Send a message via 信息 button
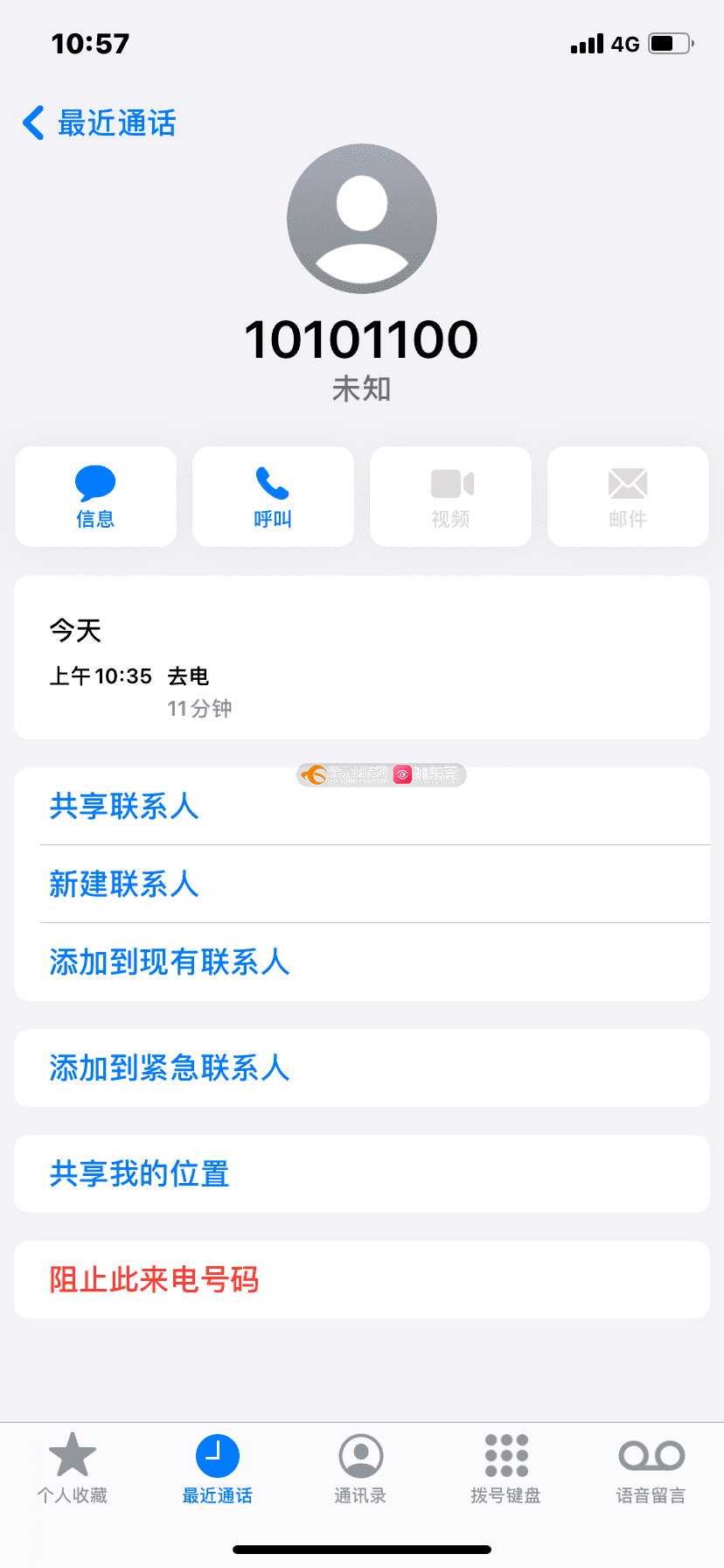Screen dimensions: 724x1568 (95, 496)
